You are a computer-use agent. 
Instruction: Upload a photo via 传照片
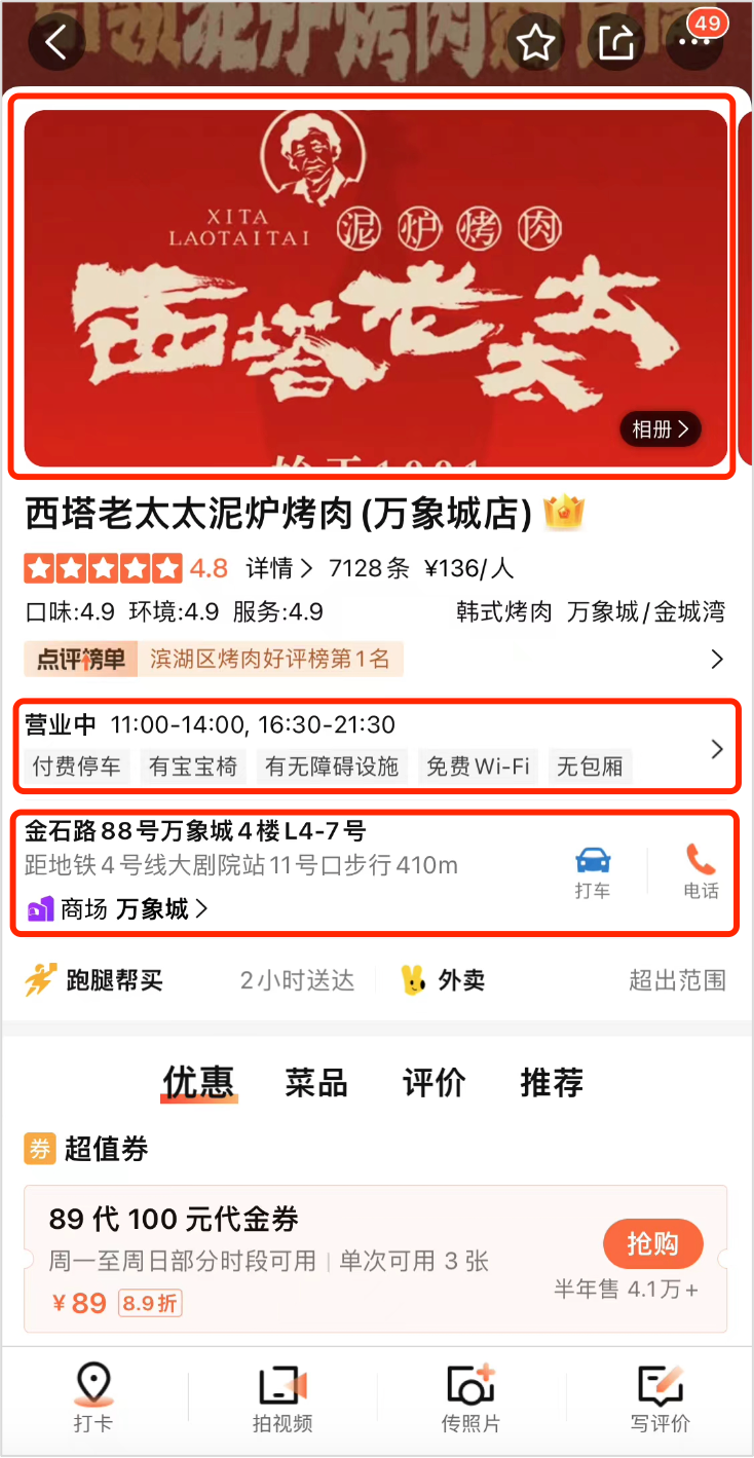pyautogui.click(x=471, y=1400)
